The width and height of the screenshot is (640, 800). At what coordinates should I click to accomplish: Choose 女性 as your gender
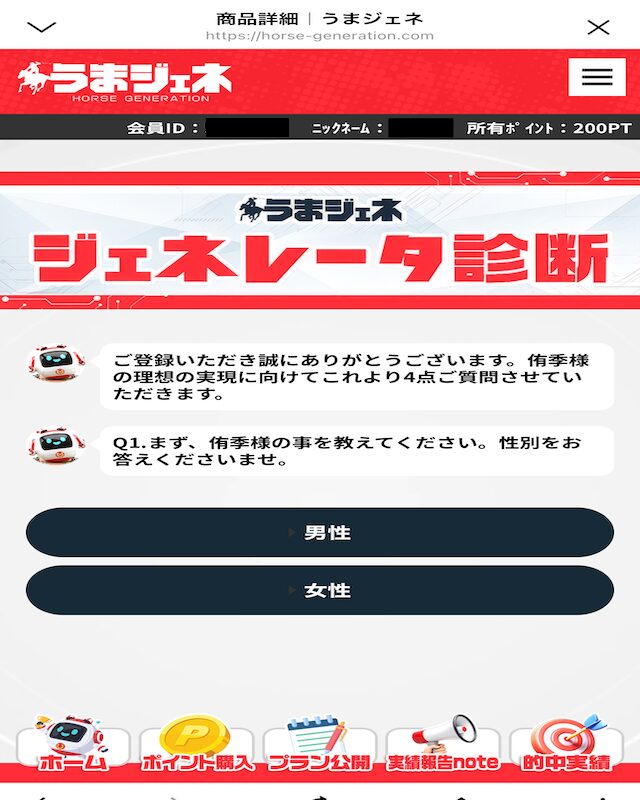point(320,590)
